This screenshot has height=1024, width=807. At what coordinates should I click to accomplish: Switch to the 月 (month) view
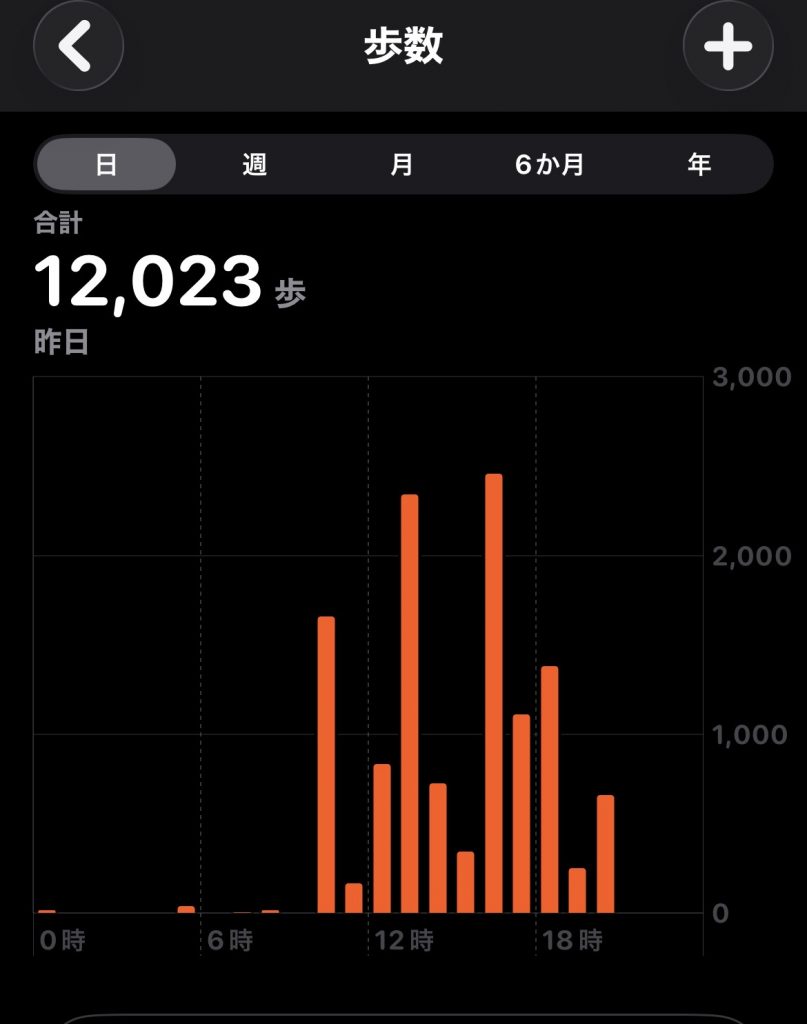click(x=402, y=164)
